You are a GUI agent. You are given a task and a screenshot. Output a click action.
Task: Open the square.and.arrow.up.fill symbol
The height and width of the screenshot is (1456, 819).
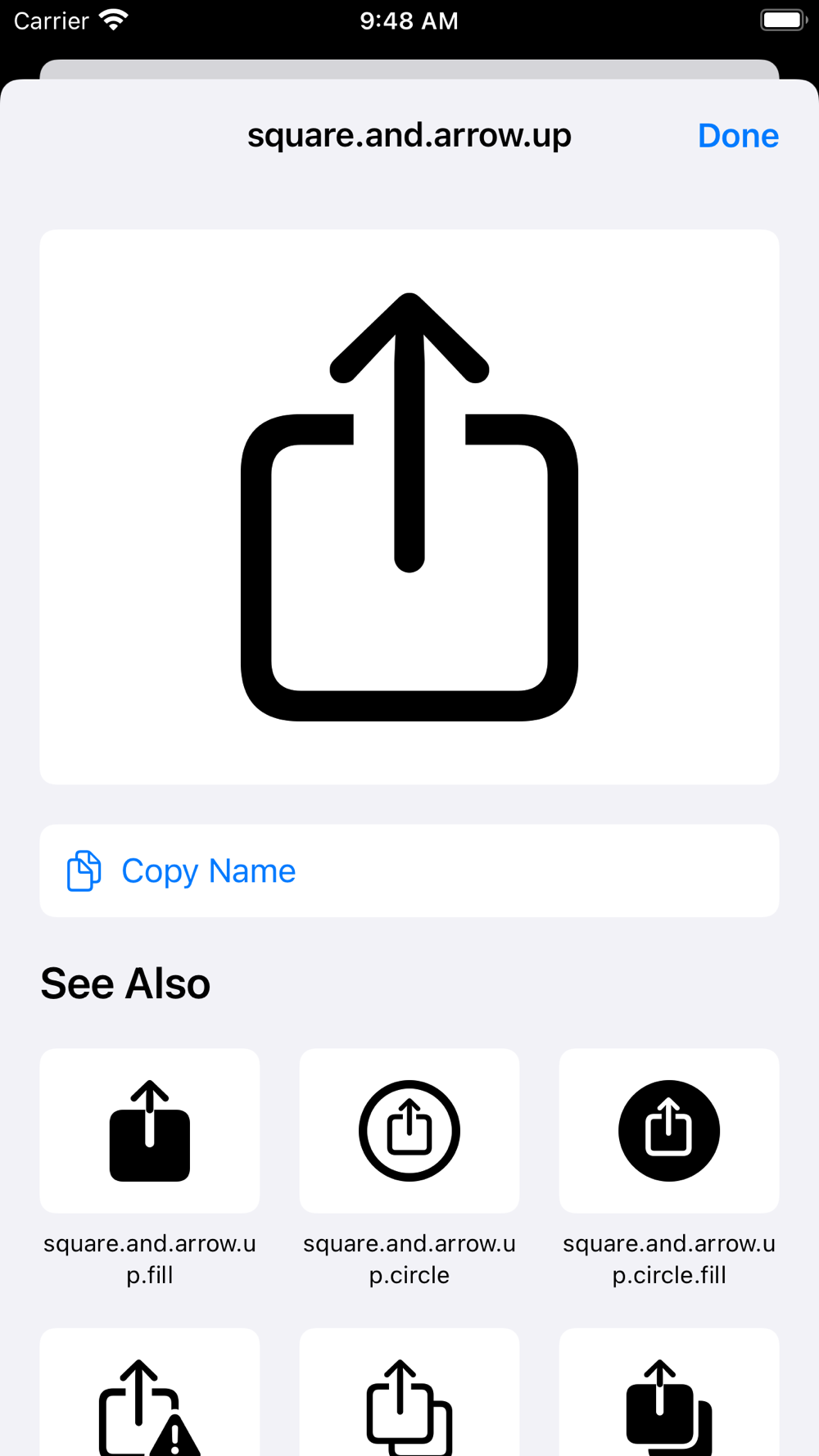[150, 1130]
